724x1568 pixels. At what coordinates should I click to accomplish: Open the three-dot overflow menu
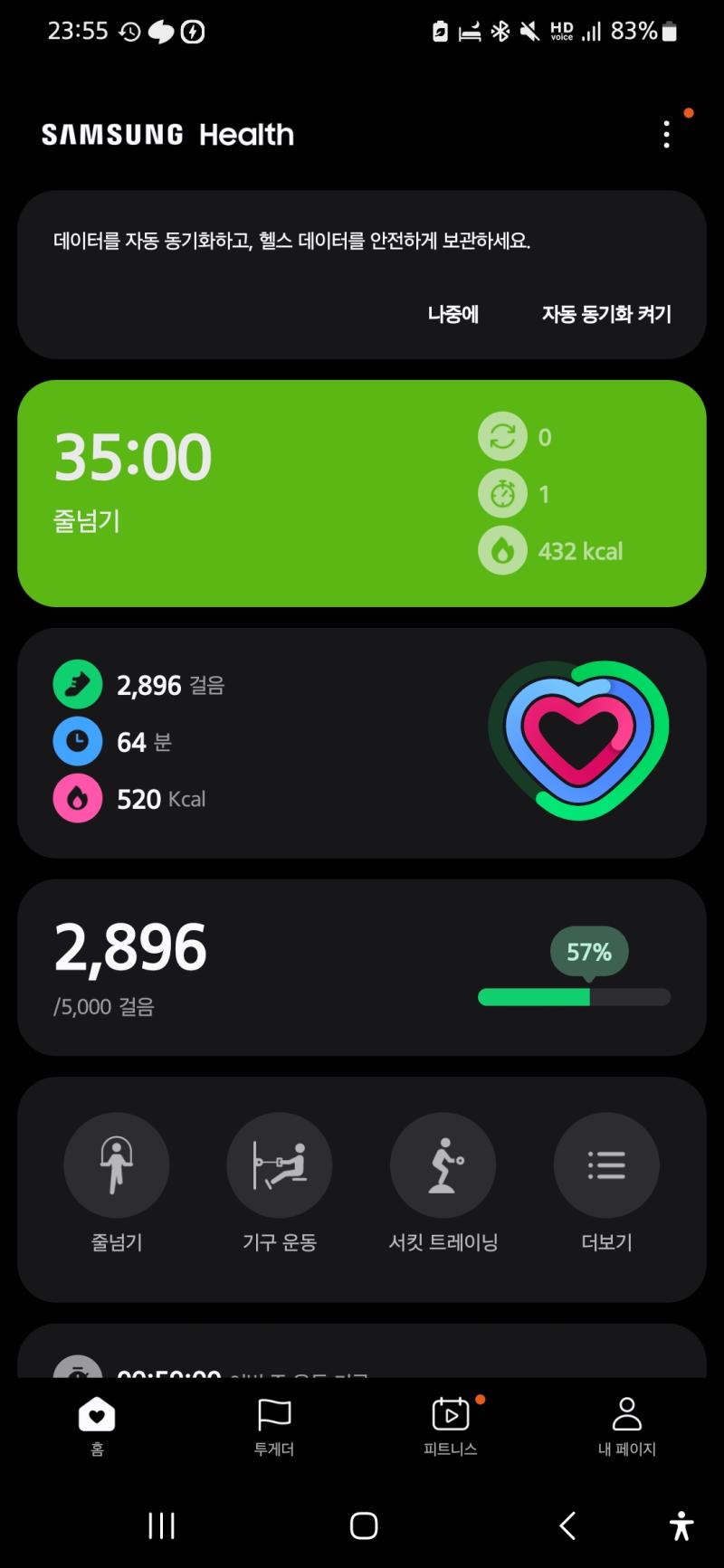point(667,135)
